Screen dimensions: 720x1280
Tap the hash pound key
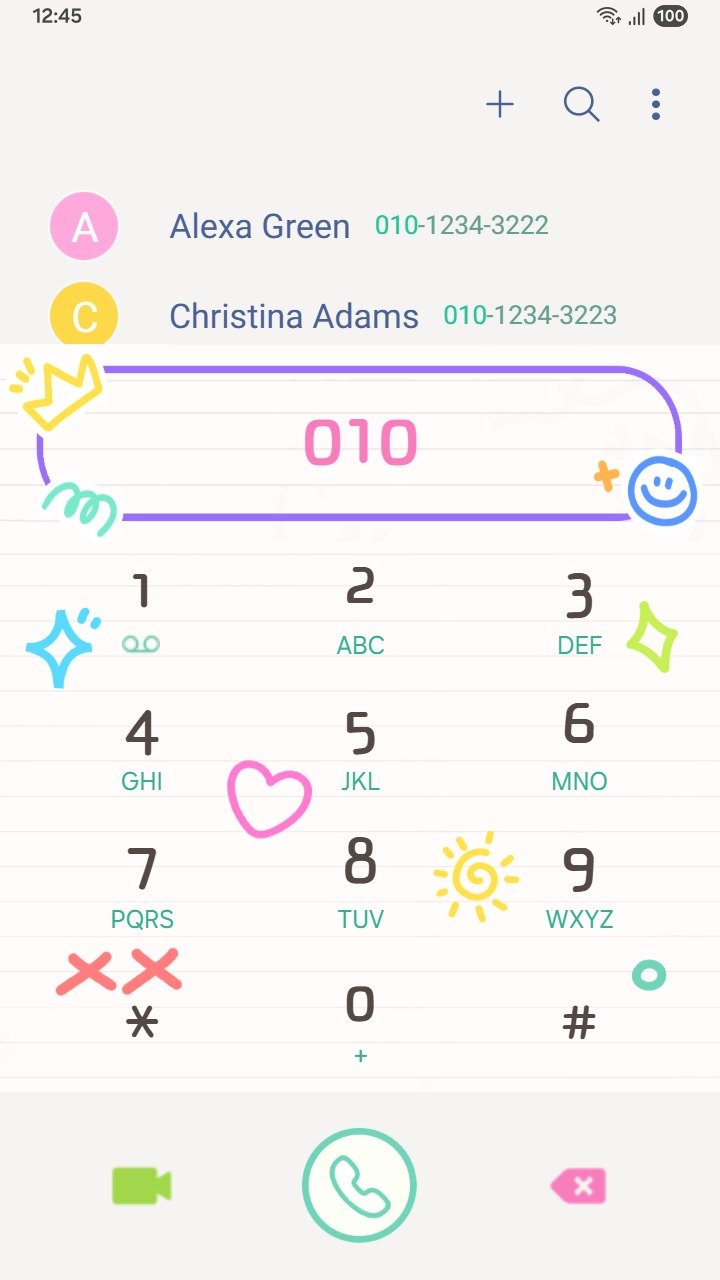pyautogui.click(x=579, y=1022)
